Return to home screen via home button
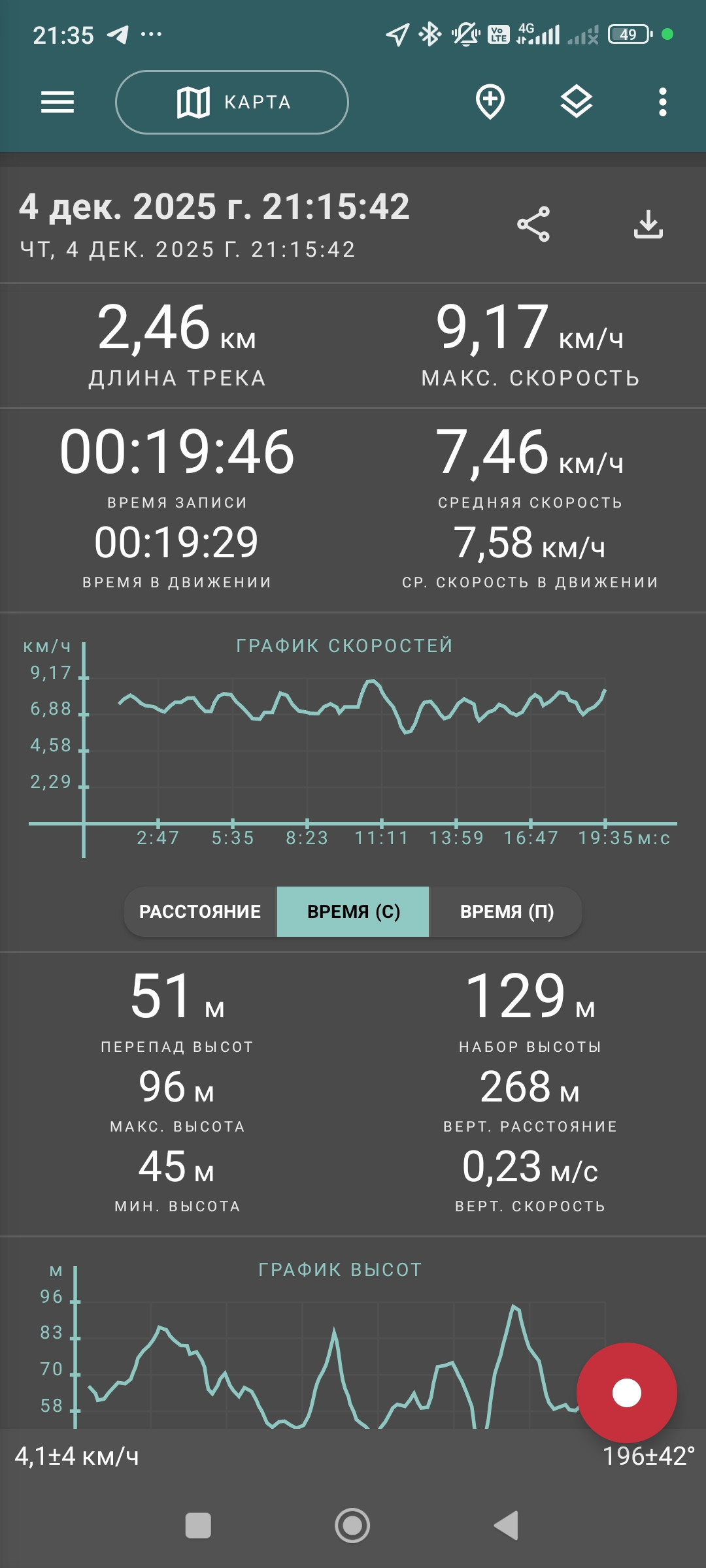The width and height of the screenshot is (706, 1568). tap(352, 1526)
